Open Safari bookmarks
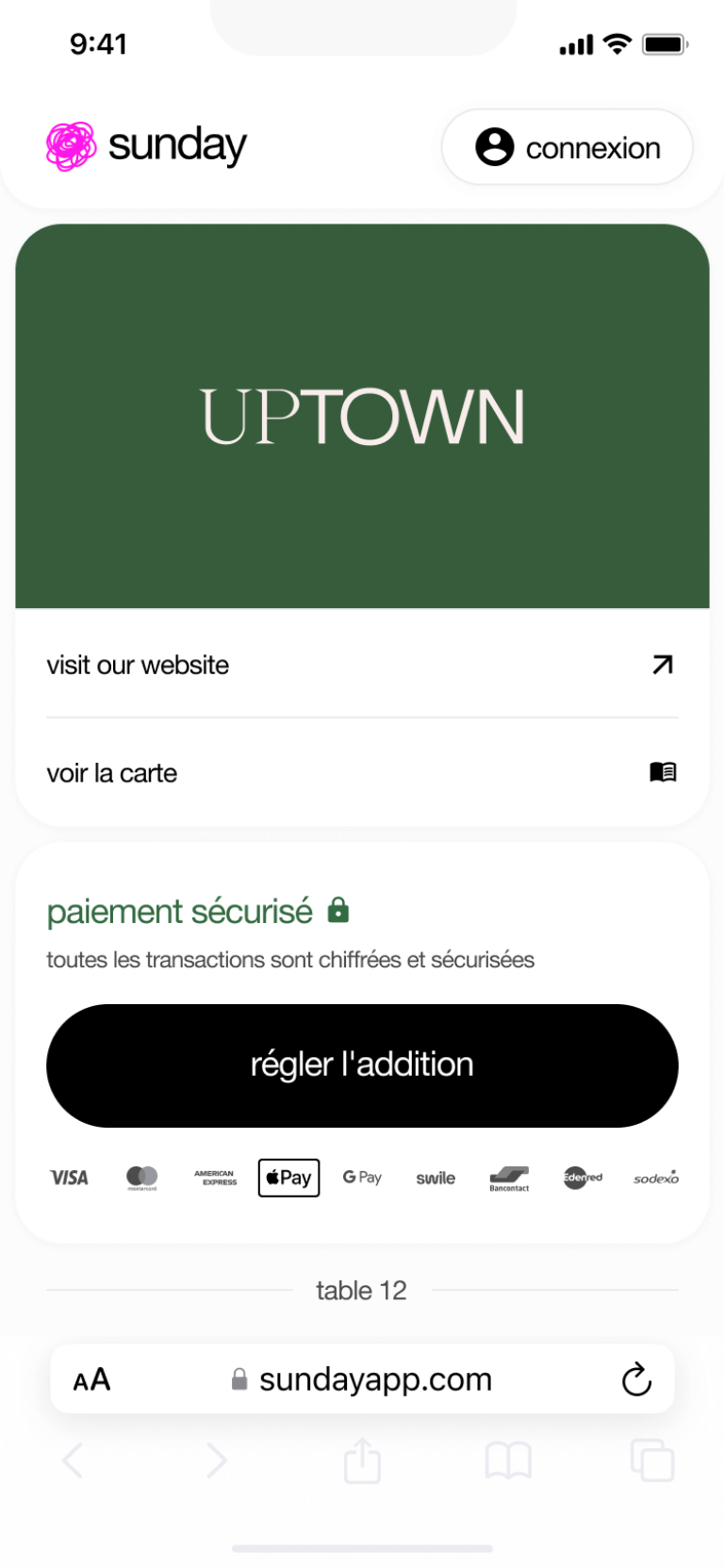 coord(508,1461)
